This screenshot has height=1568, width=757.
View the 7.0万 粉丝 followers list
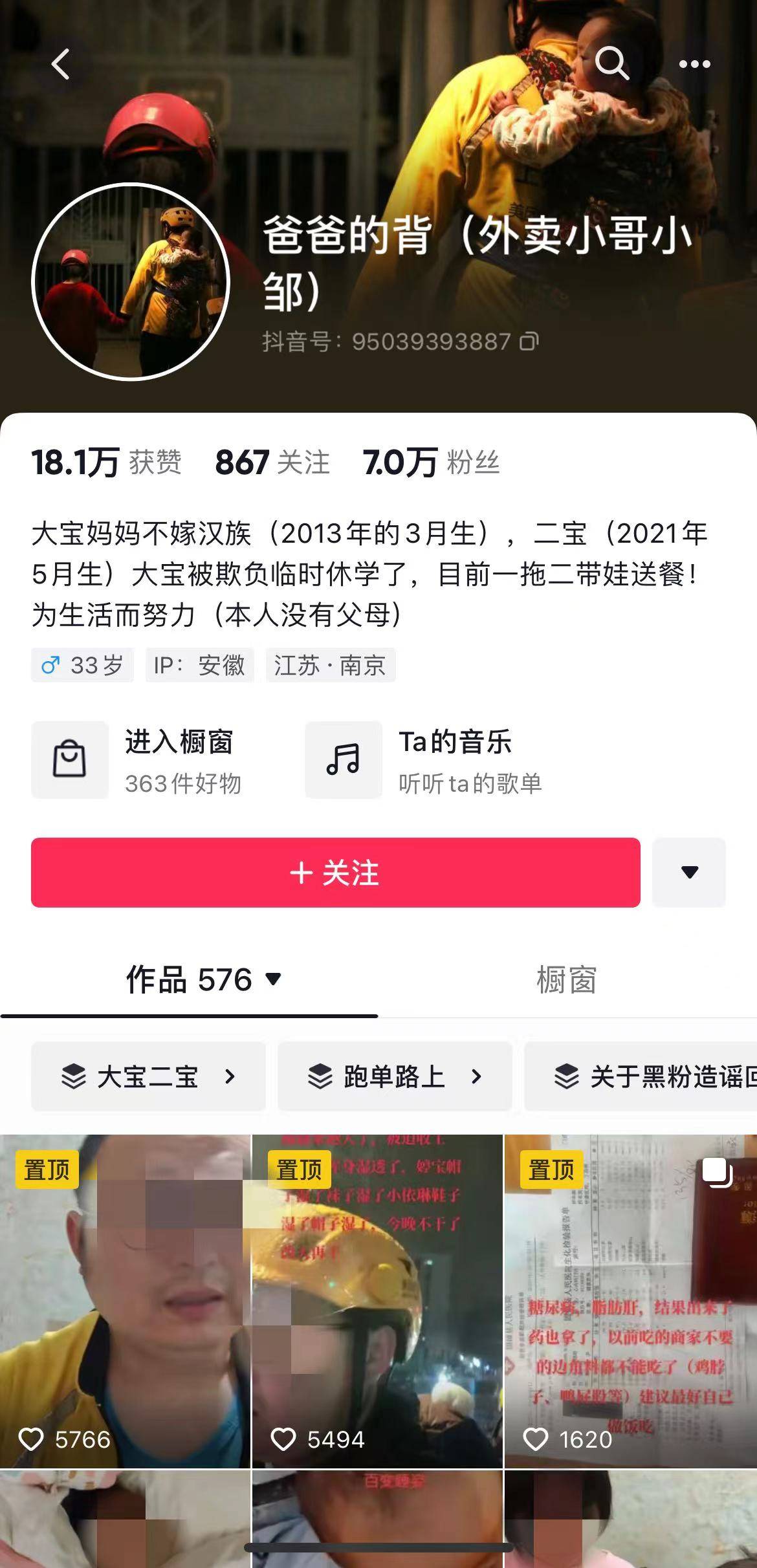click(x=431, y=463)
